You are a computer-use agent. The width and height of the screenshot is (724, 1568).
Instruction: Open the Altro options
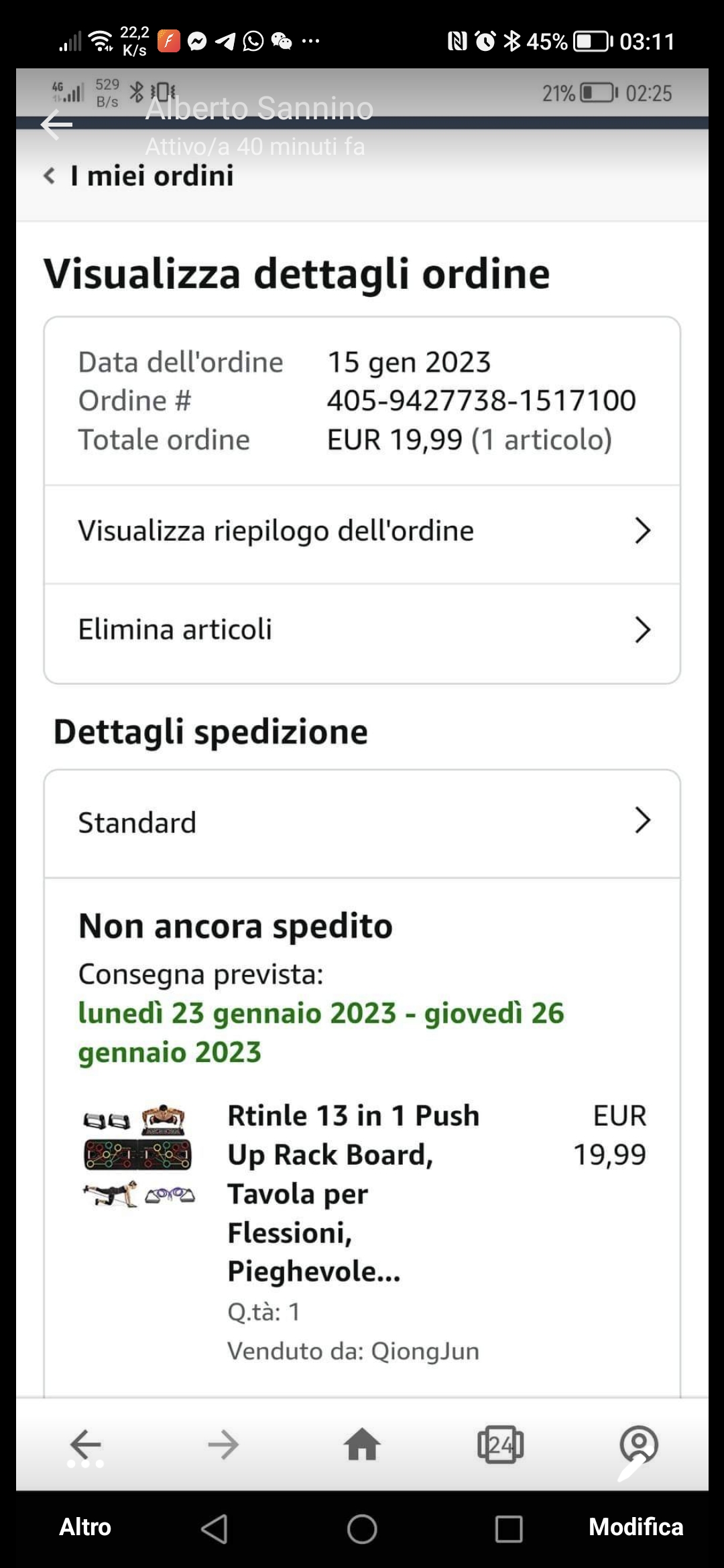[85, 1526]
